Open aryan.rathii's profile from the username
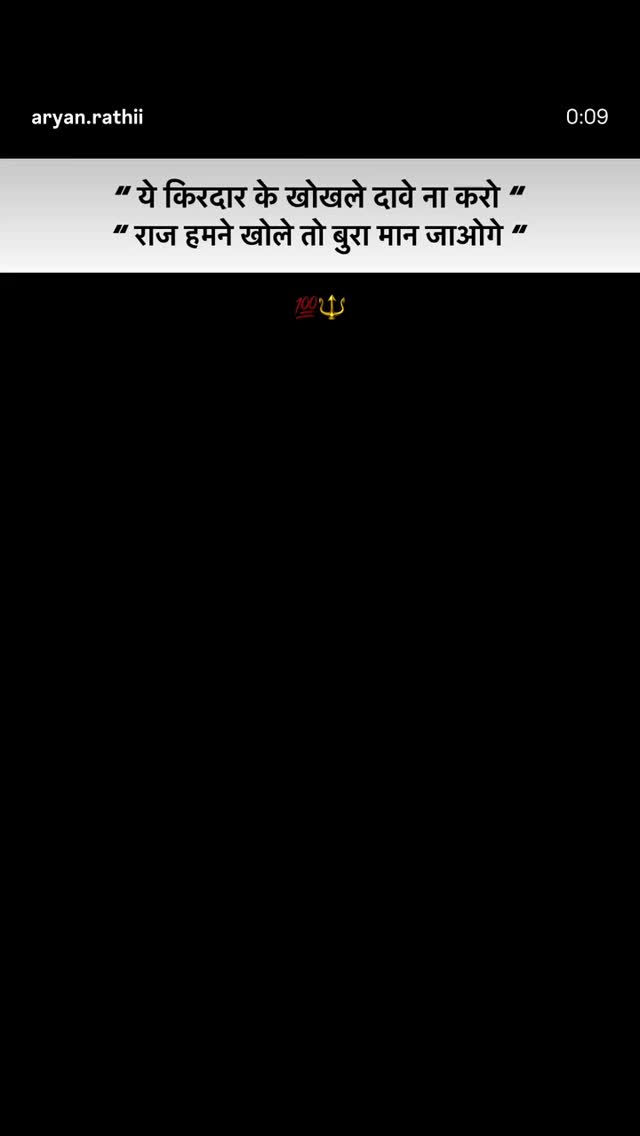The height and width of the screenshot is (1136, 640). click(87, 117)
